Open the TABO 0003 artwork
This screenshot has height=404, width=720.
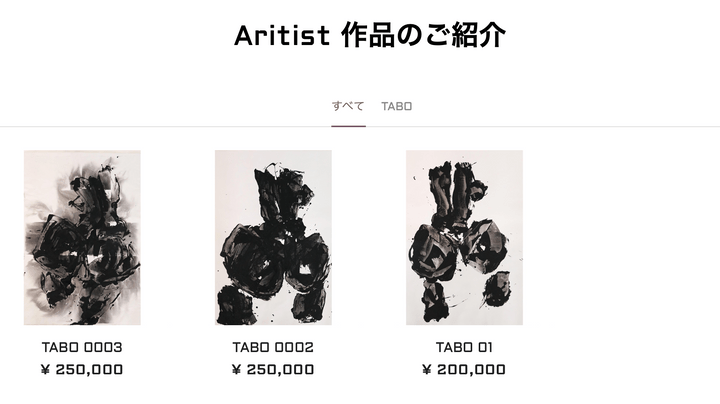(82, 238)
